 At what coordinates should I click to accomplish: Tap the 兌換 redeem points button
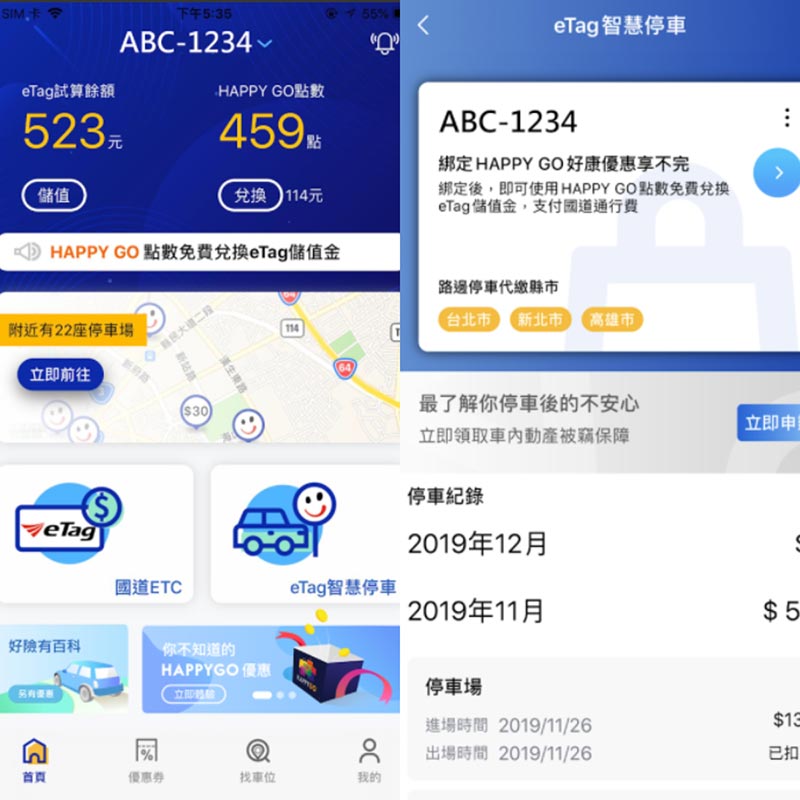[x=250, y=195]
